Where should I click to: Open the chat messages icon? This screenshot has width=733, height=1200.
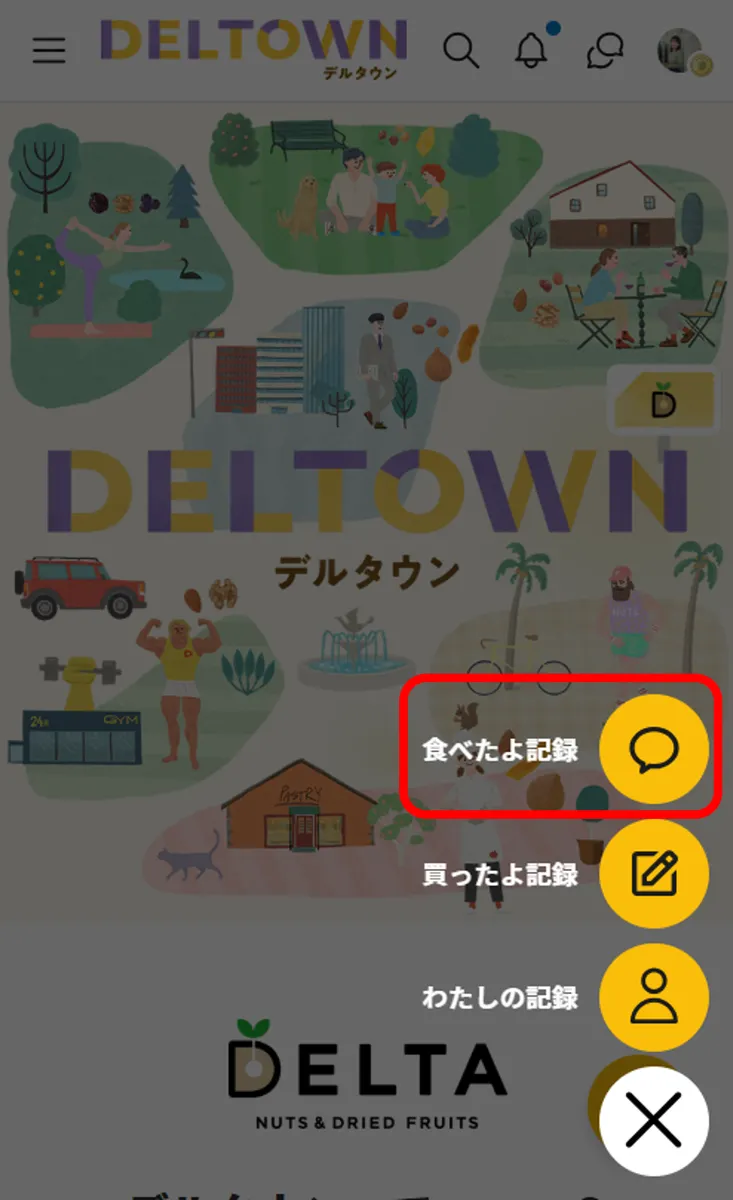click(x=604, y=50)
